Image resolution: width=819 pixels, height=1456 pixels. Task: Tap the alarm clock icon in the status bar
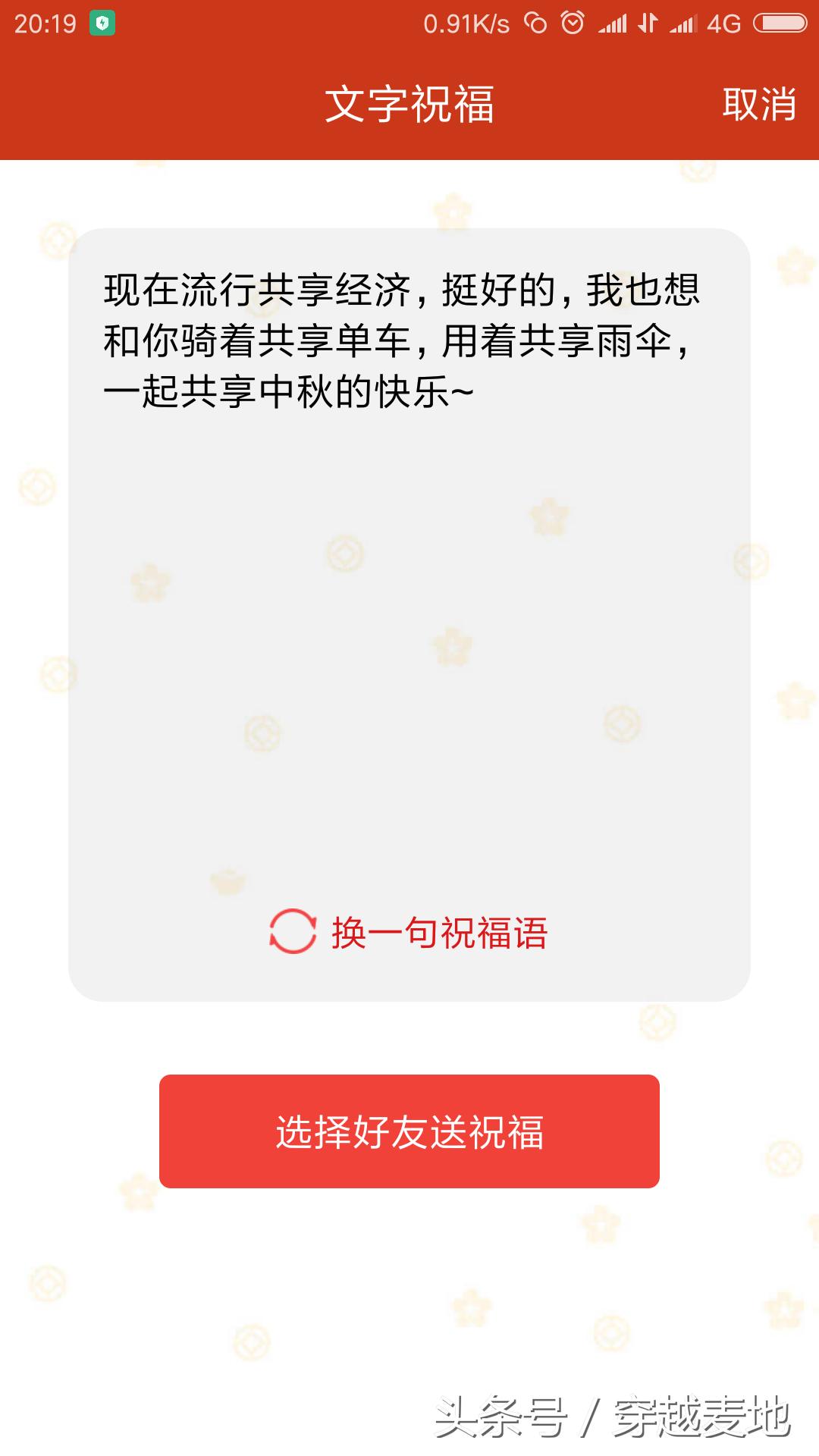[571, 21]
